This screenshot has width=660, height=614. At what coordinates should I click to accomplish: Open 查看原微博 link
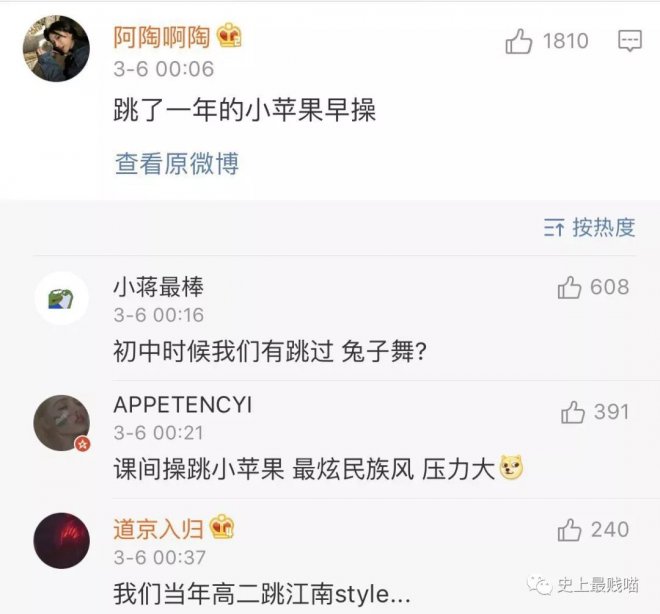point(177,163)
